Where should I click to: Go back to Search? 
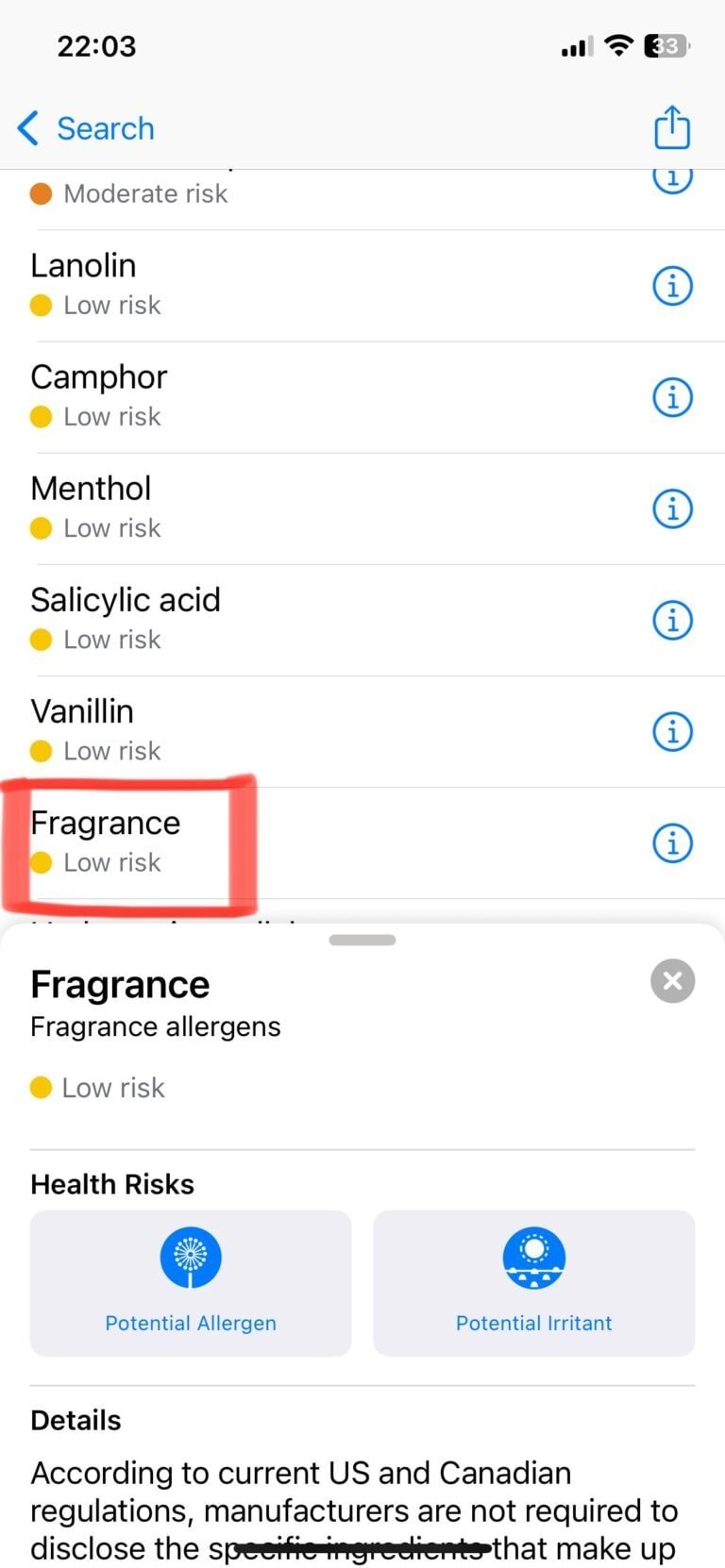point(86,128)
